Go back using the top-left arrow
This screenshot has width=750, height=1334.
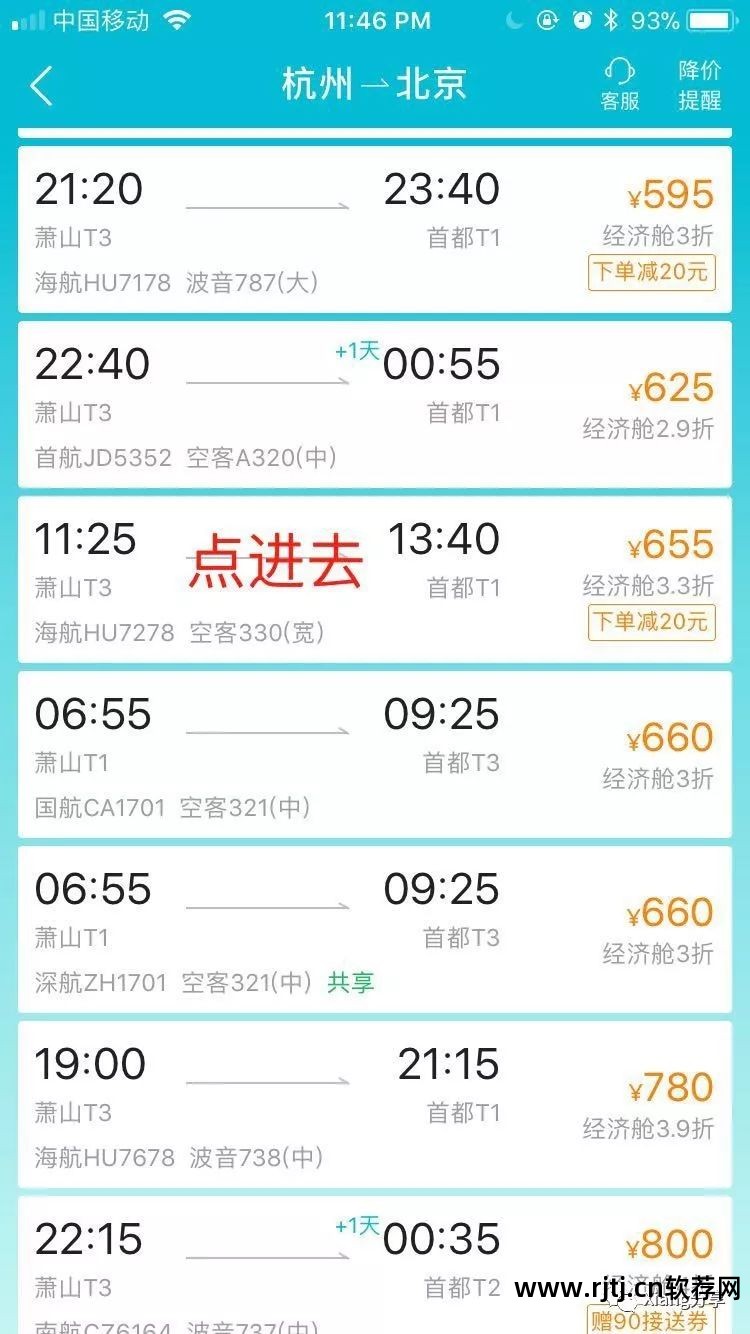pyautogui.click(x=42, y=86)
